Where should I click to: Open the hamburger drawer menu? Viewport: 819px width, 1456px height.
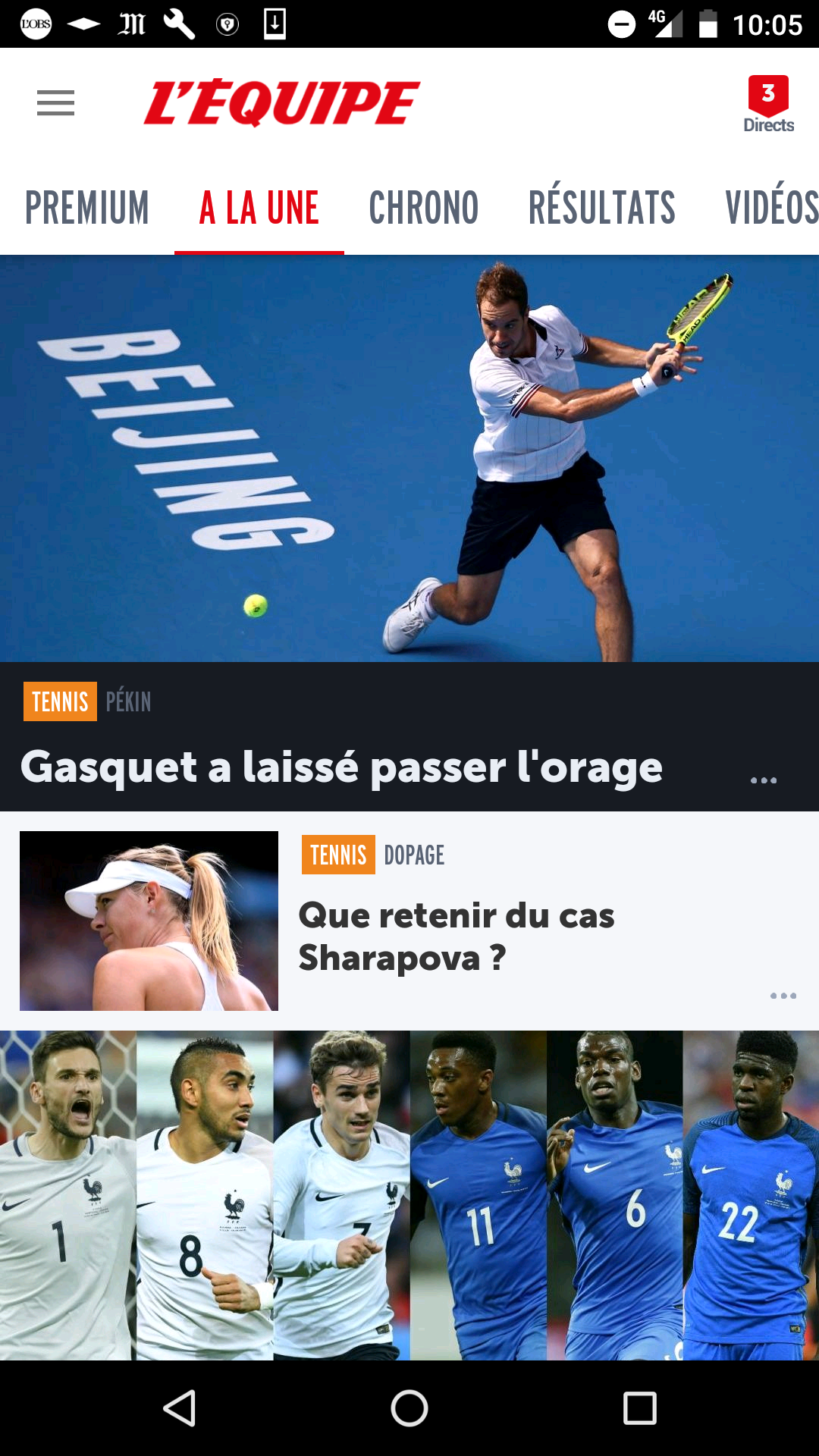click(55, 103)
